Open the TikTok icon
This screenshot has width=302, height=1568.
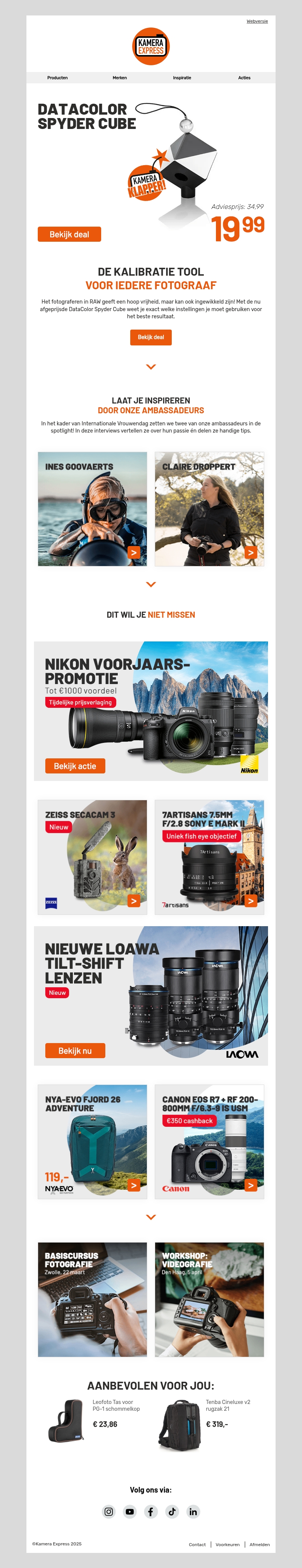[x=172, y=1511]
